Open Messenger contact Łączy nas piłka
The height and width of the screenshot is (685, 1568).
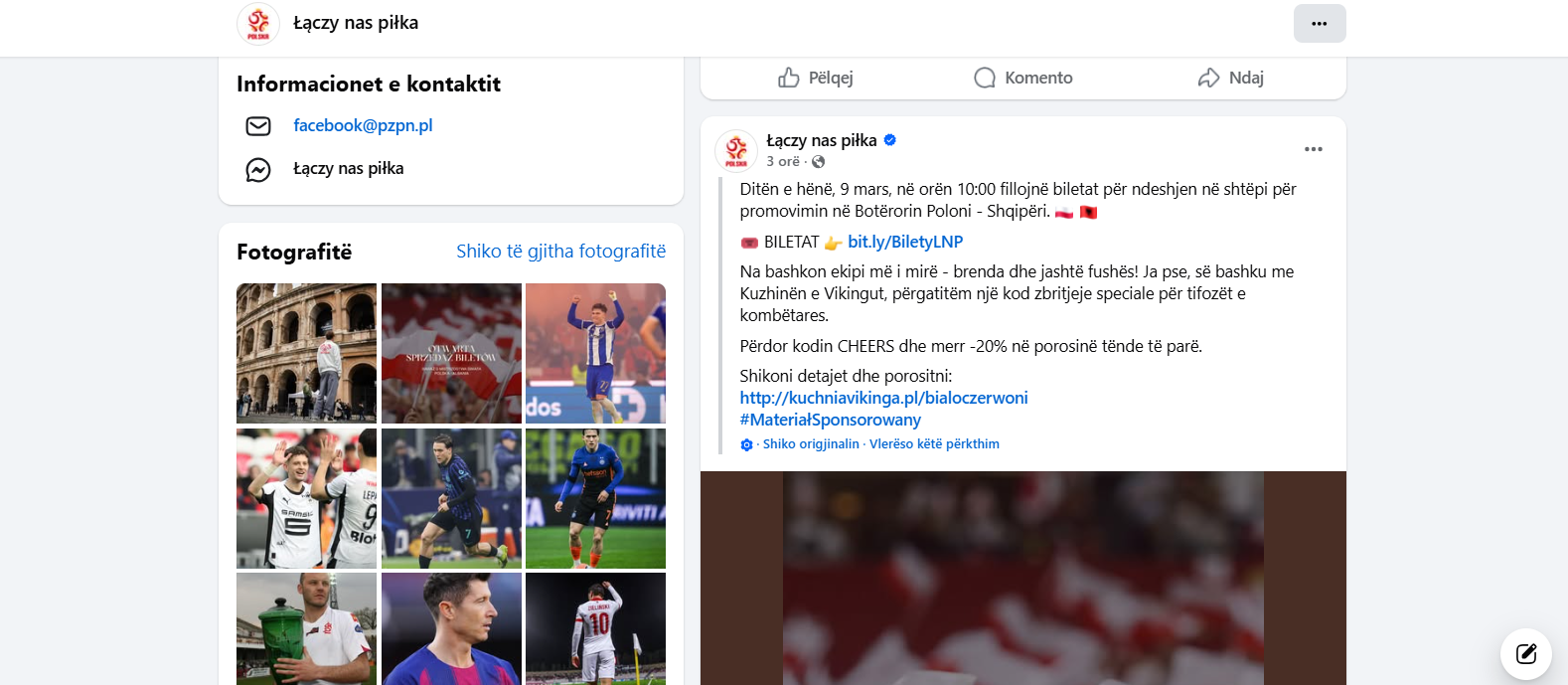(x=348, y=169)
